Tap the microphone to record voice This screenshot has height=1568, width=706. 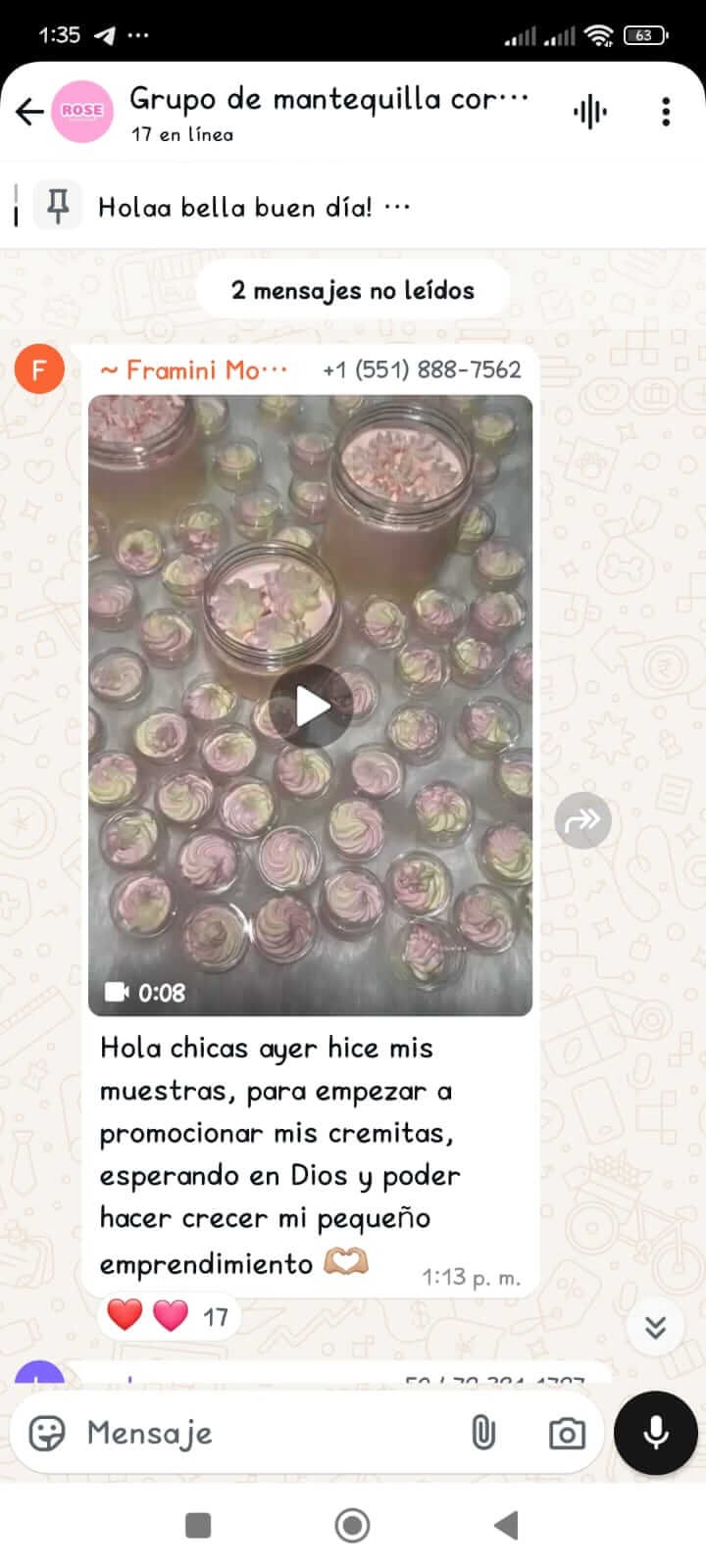coord(655,1433)
